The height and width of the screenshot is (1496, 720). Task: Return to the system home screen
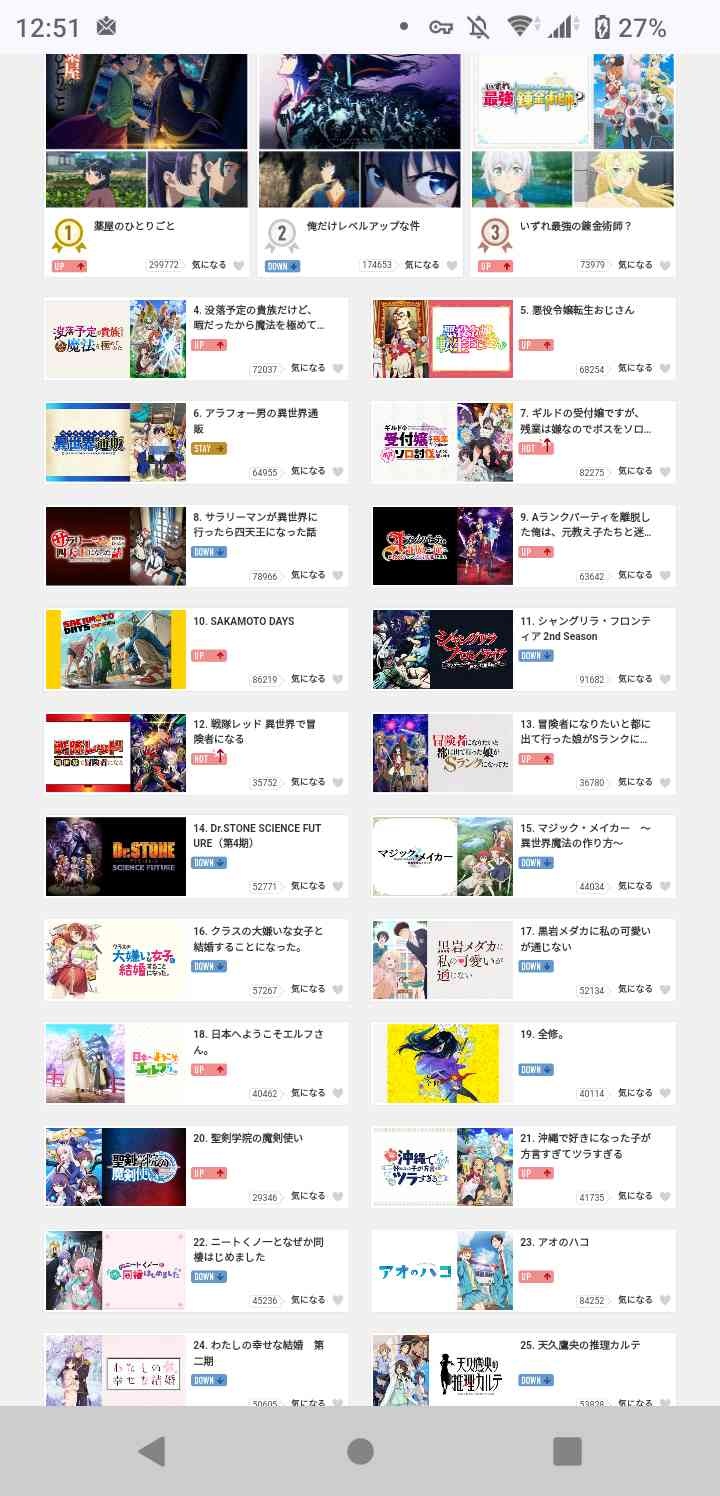(x=360, y=1451)
